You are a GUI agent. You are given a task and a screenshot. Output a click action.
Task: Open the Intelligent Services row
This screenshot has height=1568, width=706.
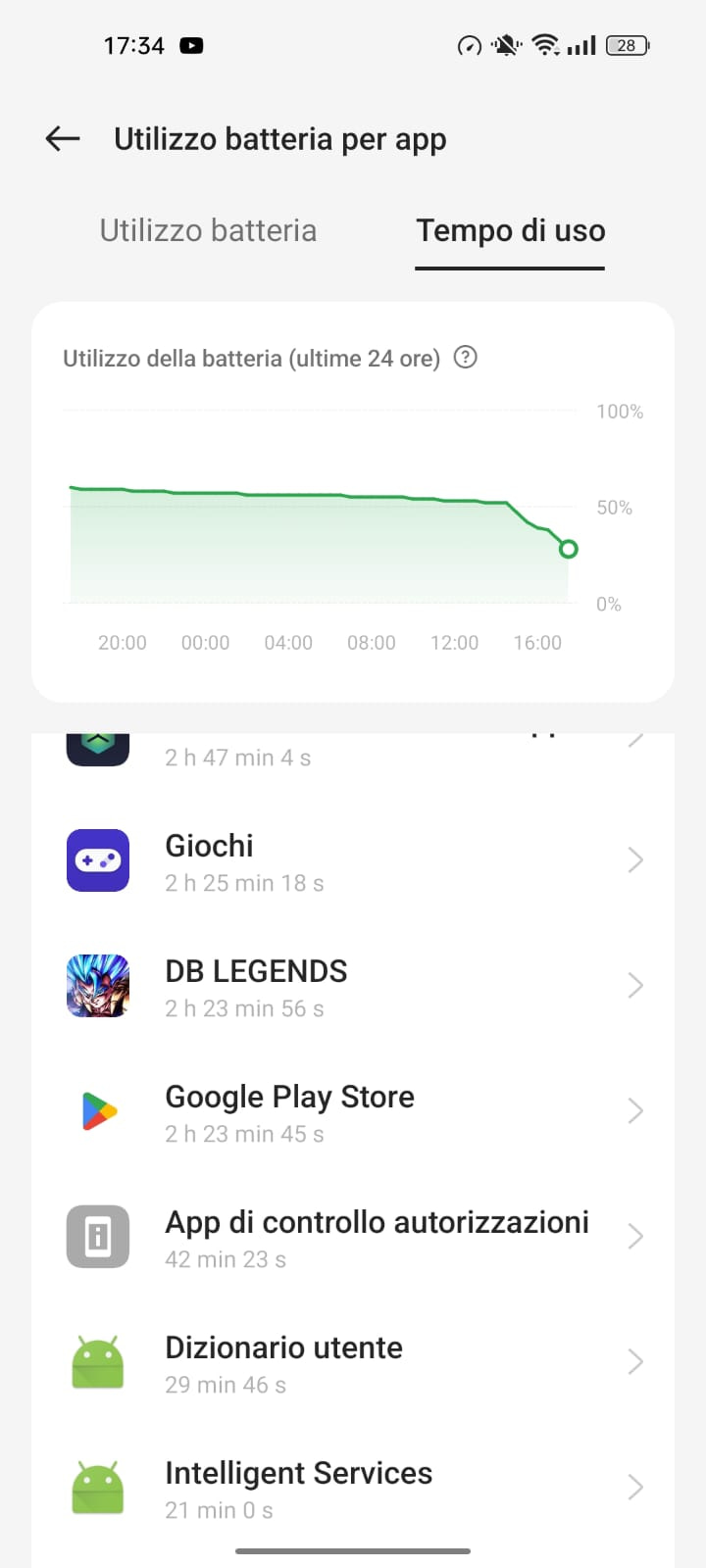coord(353,1488)
